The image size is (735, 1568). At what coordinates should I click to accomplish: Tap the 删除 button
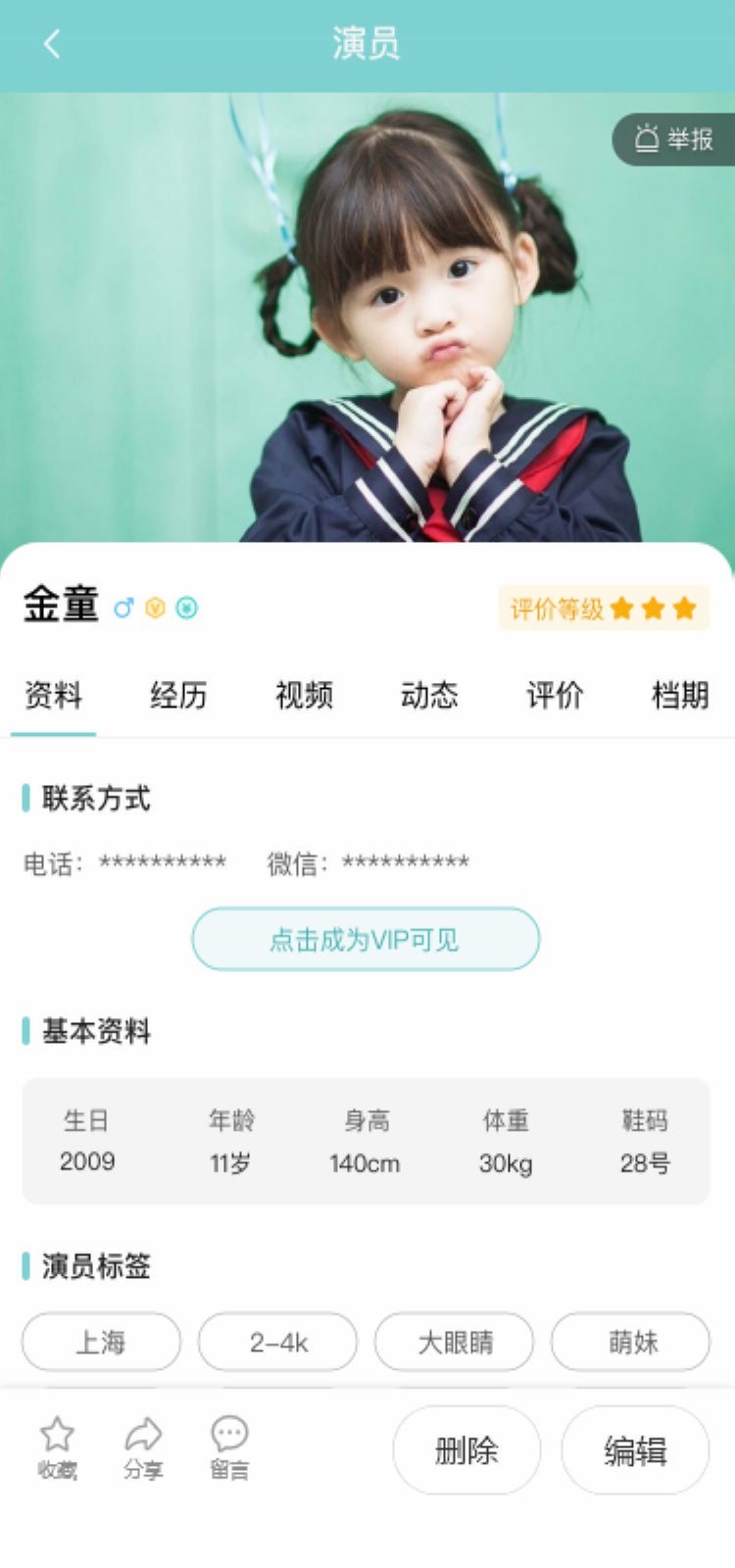click(466, 1449)
